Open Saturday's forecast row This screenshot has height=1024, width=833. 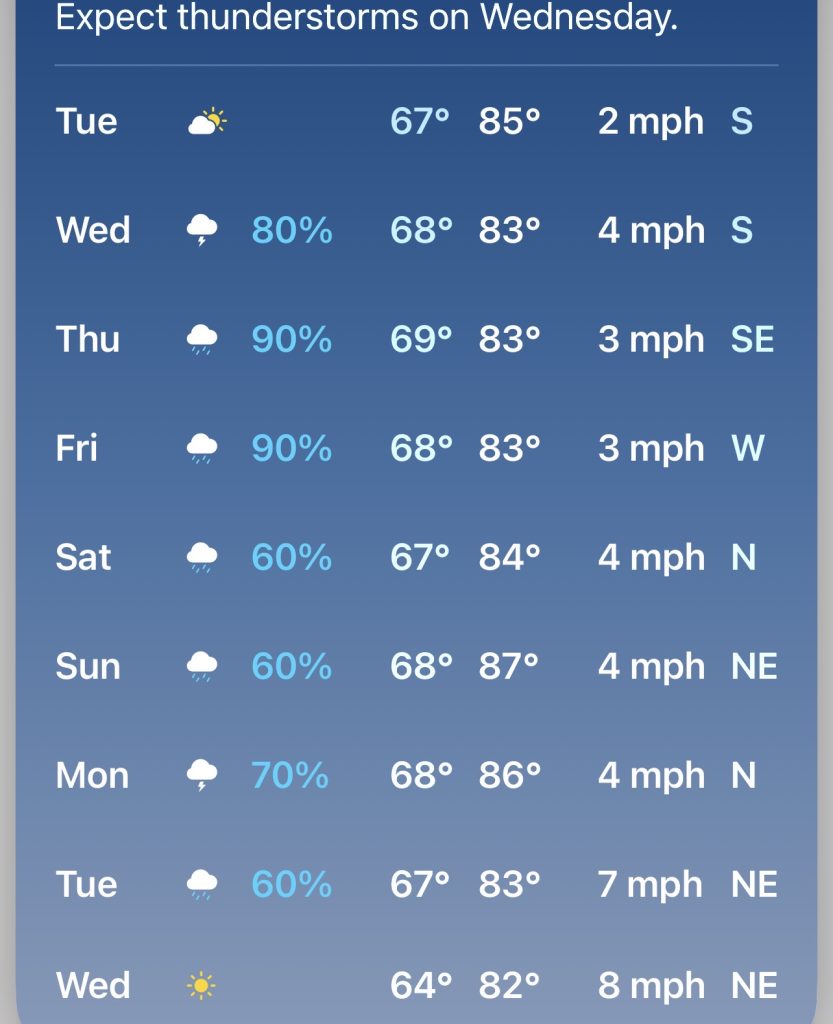click(x=416, y=558)
